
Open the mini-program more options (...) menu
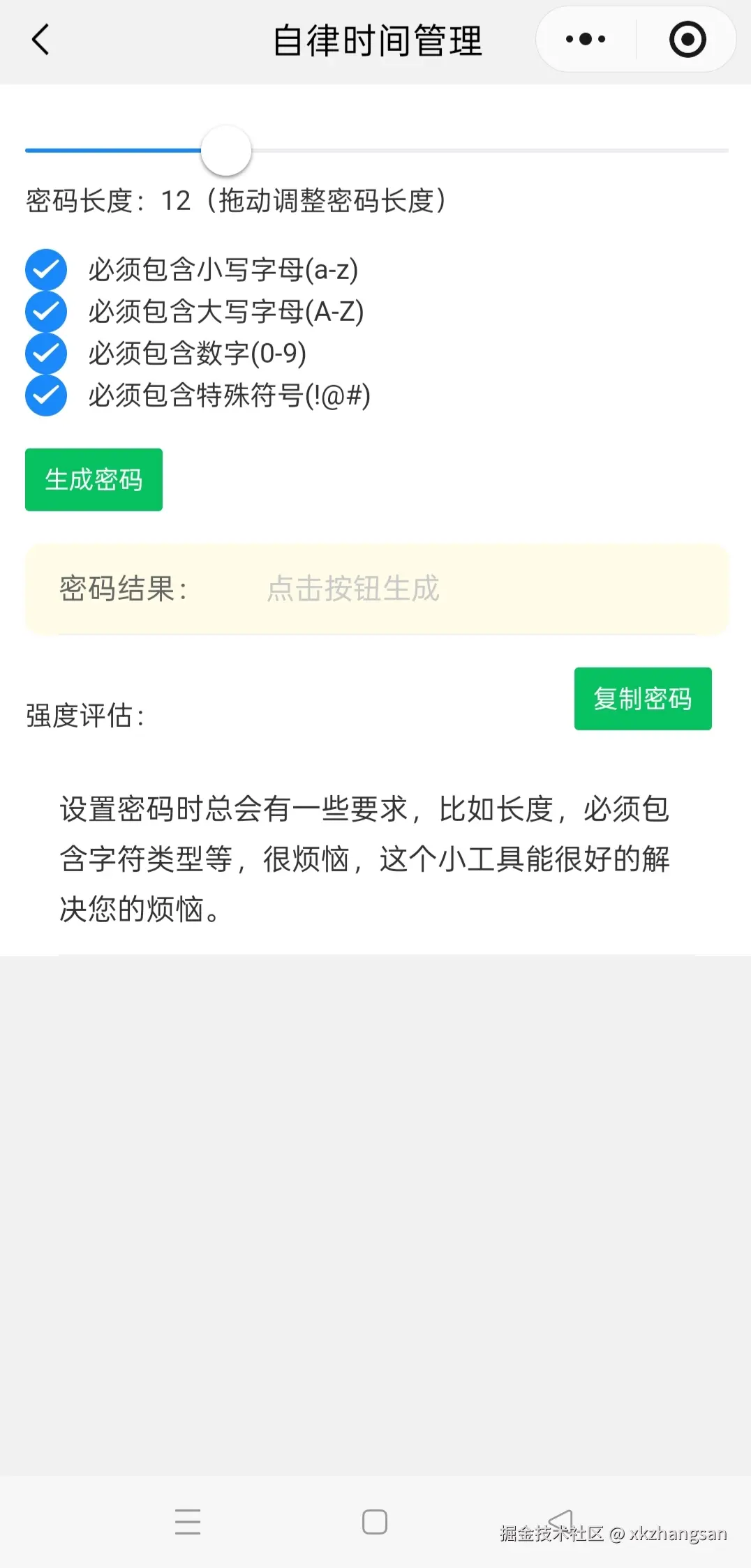[x=583, y=40]
